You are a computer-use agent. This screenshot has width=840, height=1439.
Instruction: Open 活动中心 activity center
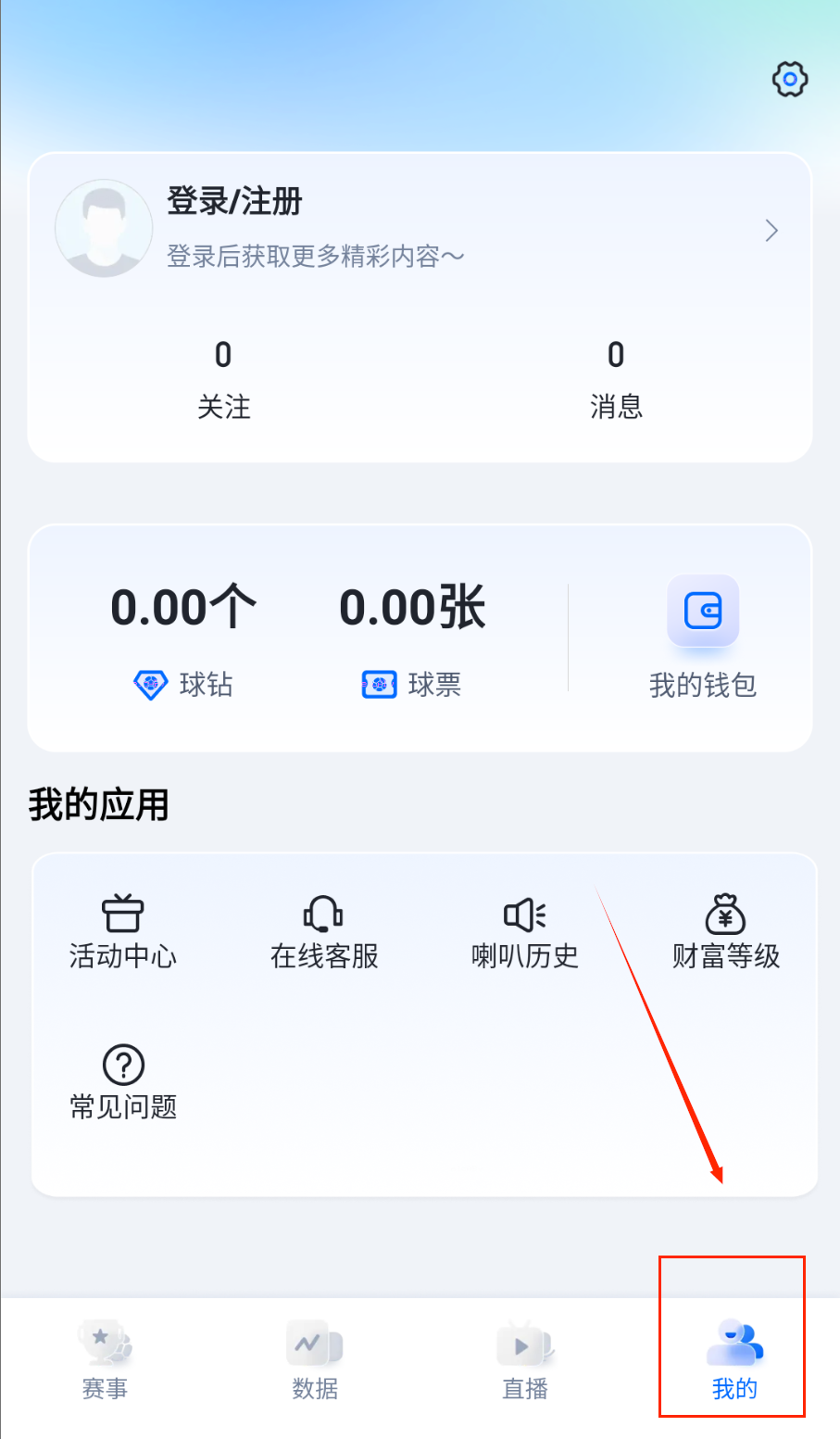(x=122, y=932)
